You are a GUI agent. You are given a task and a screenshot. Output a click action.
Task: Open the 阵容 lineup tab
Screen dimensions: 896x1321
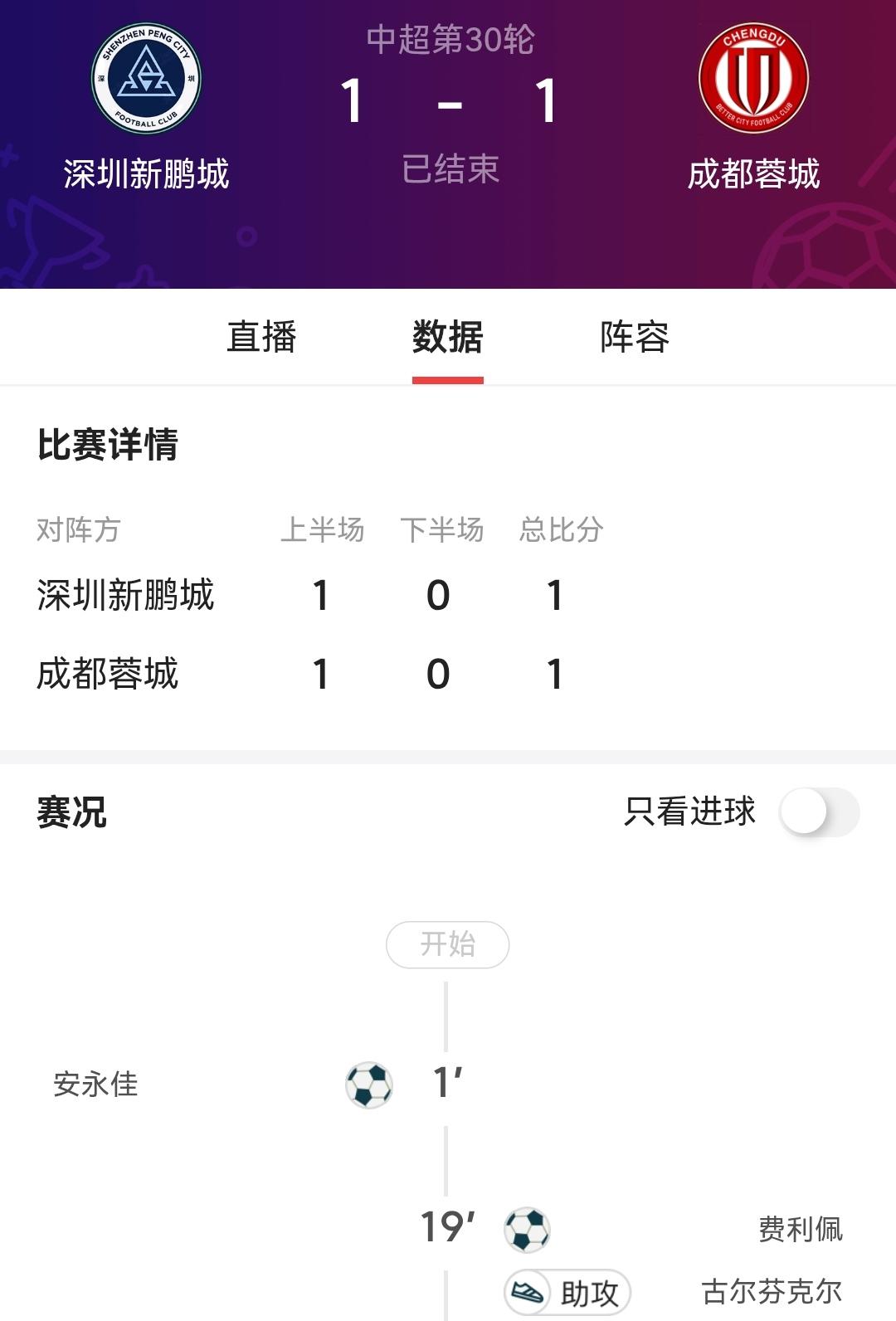[634, 337]
